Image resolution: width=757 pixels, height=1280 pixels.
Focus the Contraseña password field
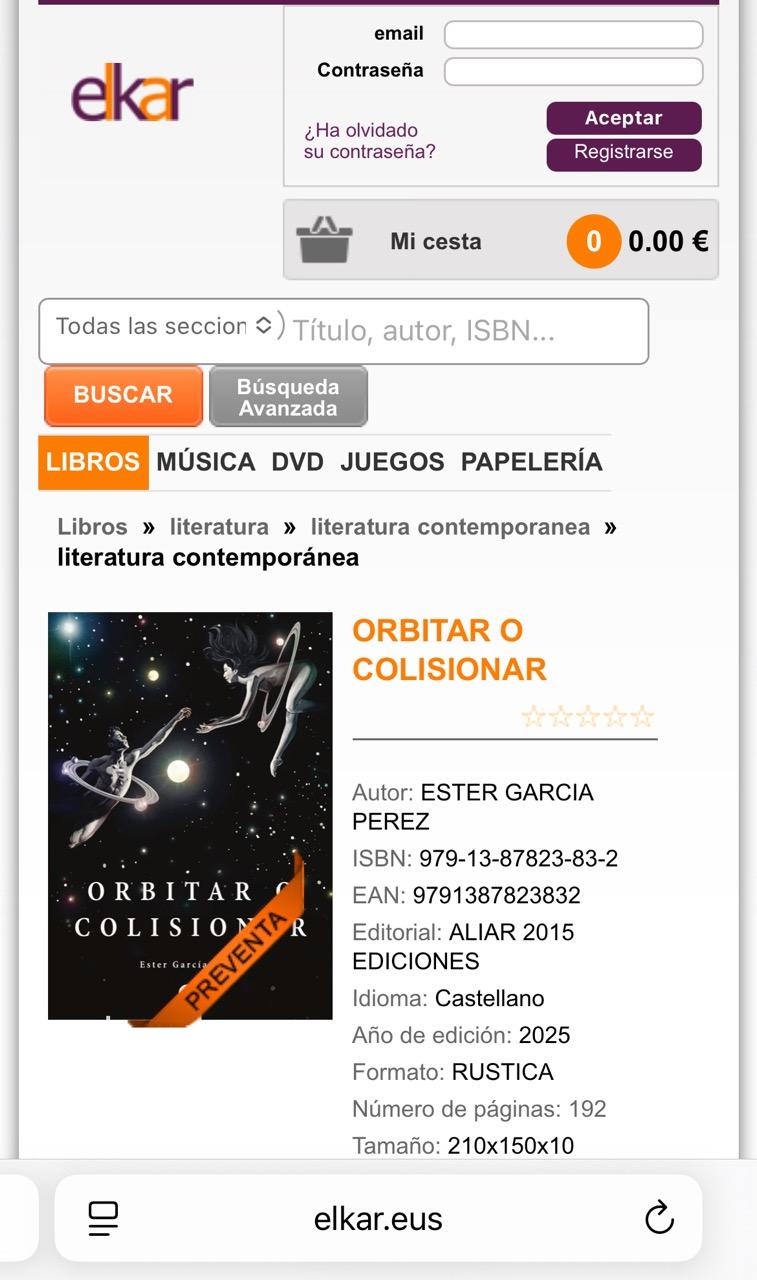click(573, 72)
